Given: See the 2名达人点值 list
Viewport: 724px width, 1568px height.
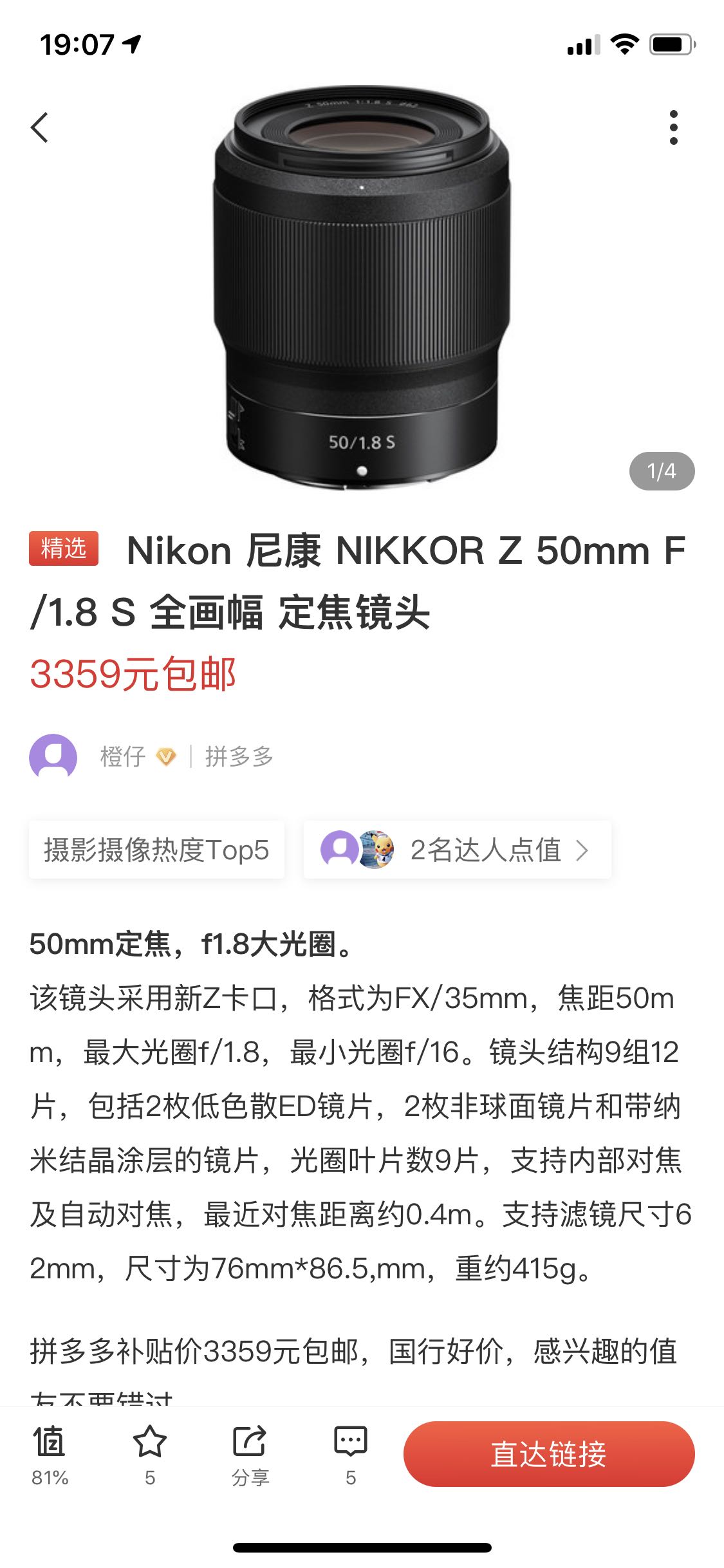Looking at the screenshot, I should 457,850.
